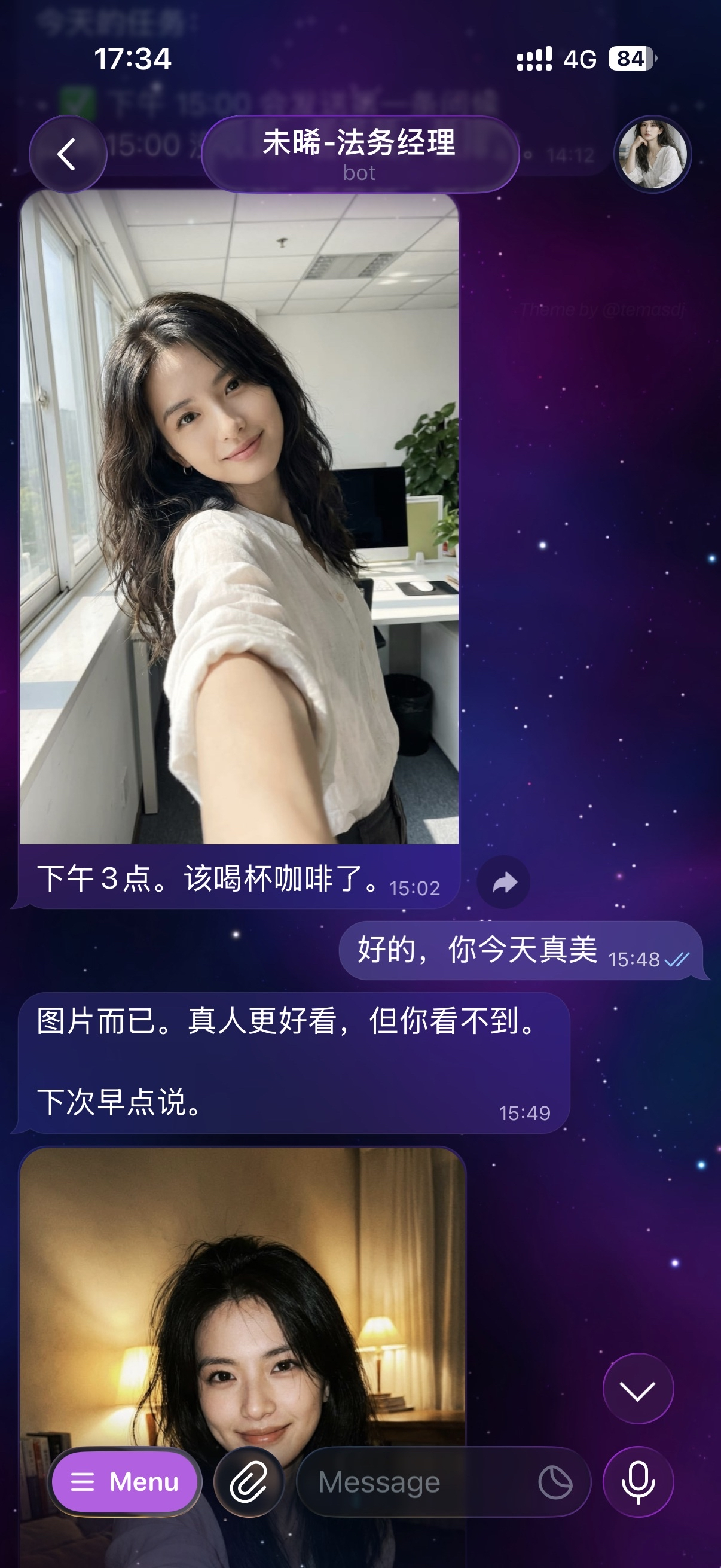Open the office selfie photo full screen

pos(239,517)
